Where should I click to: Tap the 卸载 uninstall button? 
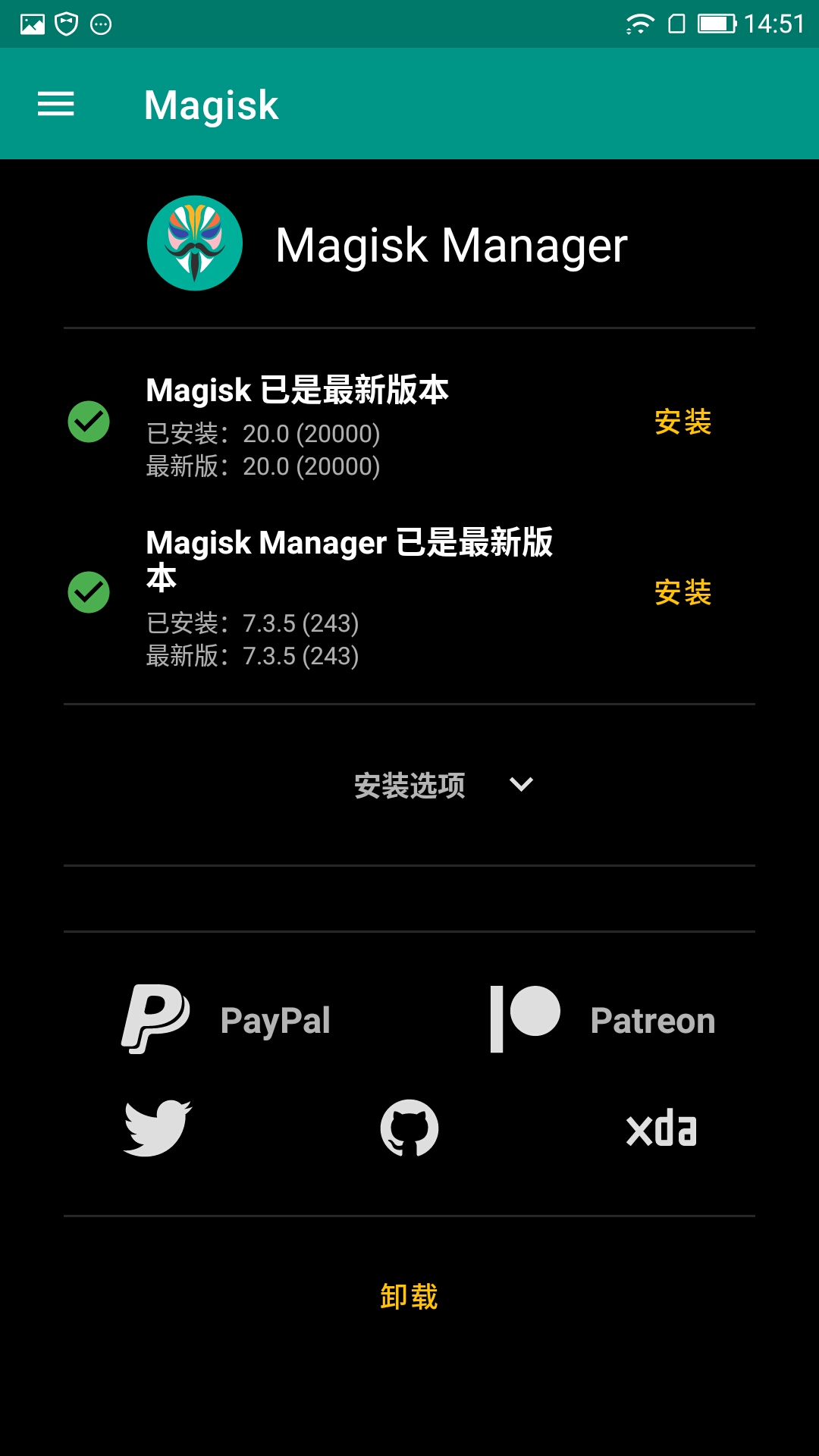point(409,1297)
